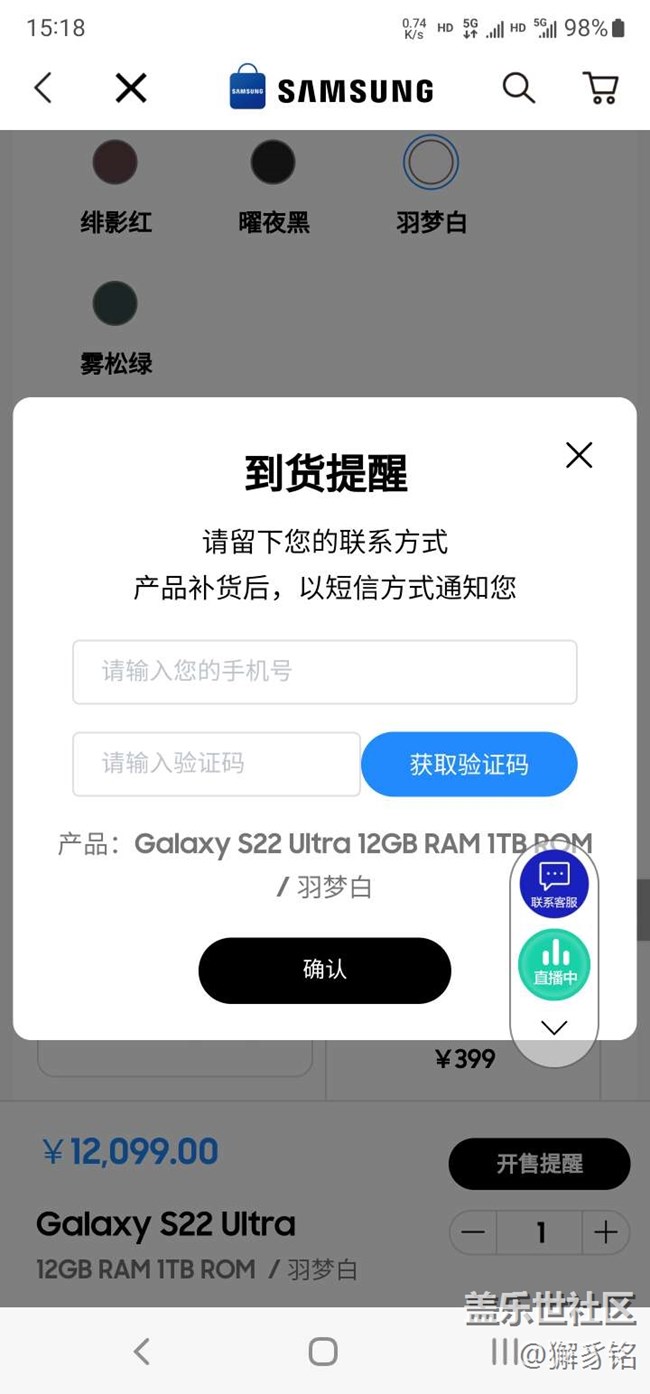This screenshot has width=650, height=1394.
Task: Tap the phone number input field
Action: coord(325,672)
